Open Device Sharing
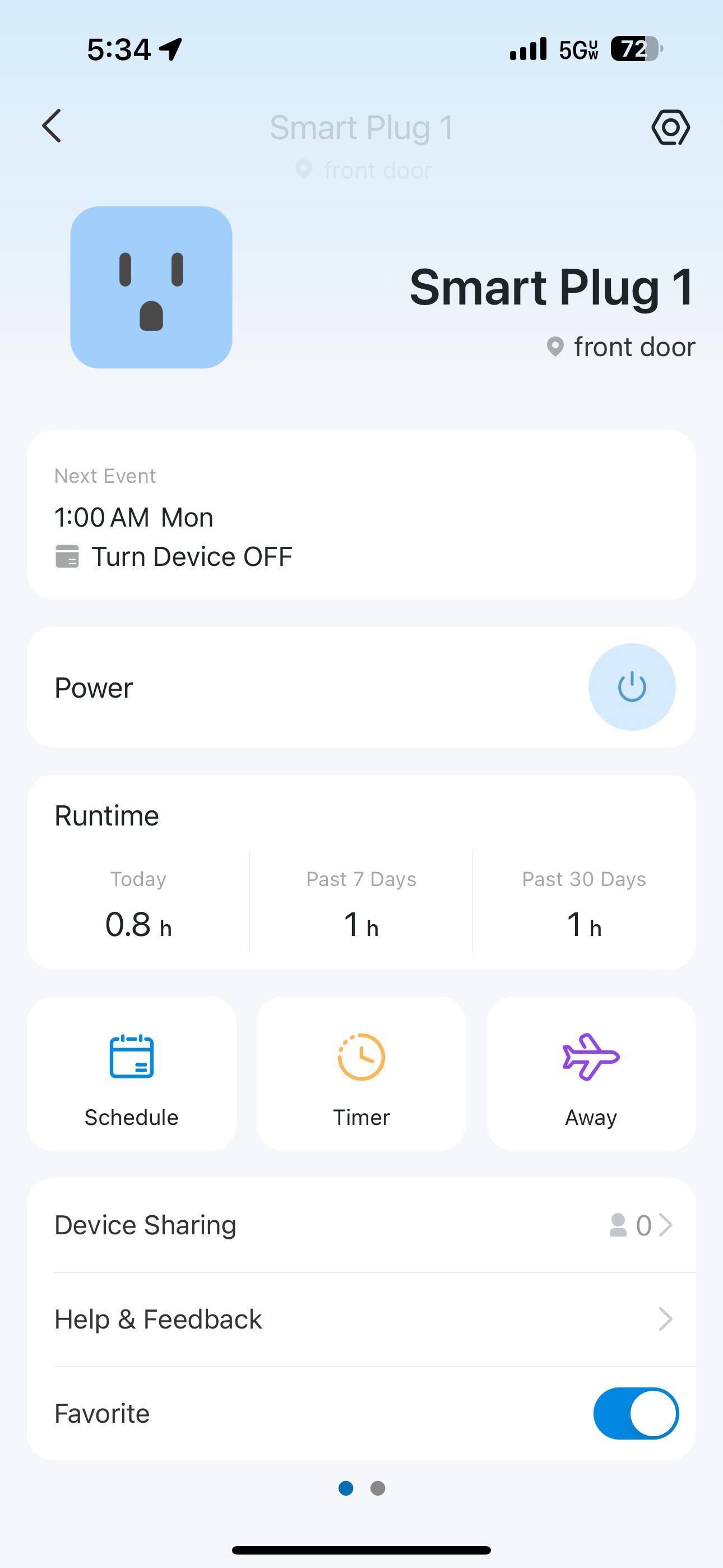The image size is (723, 1568). pyautogui.click(x=361, y=1225)
